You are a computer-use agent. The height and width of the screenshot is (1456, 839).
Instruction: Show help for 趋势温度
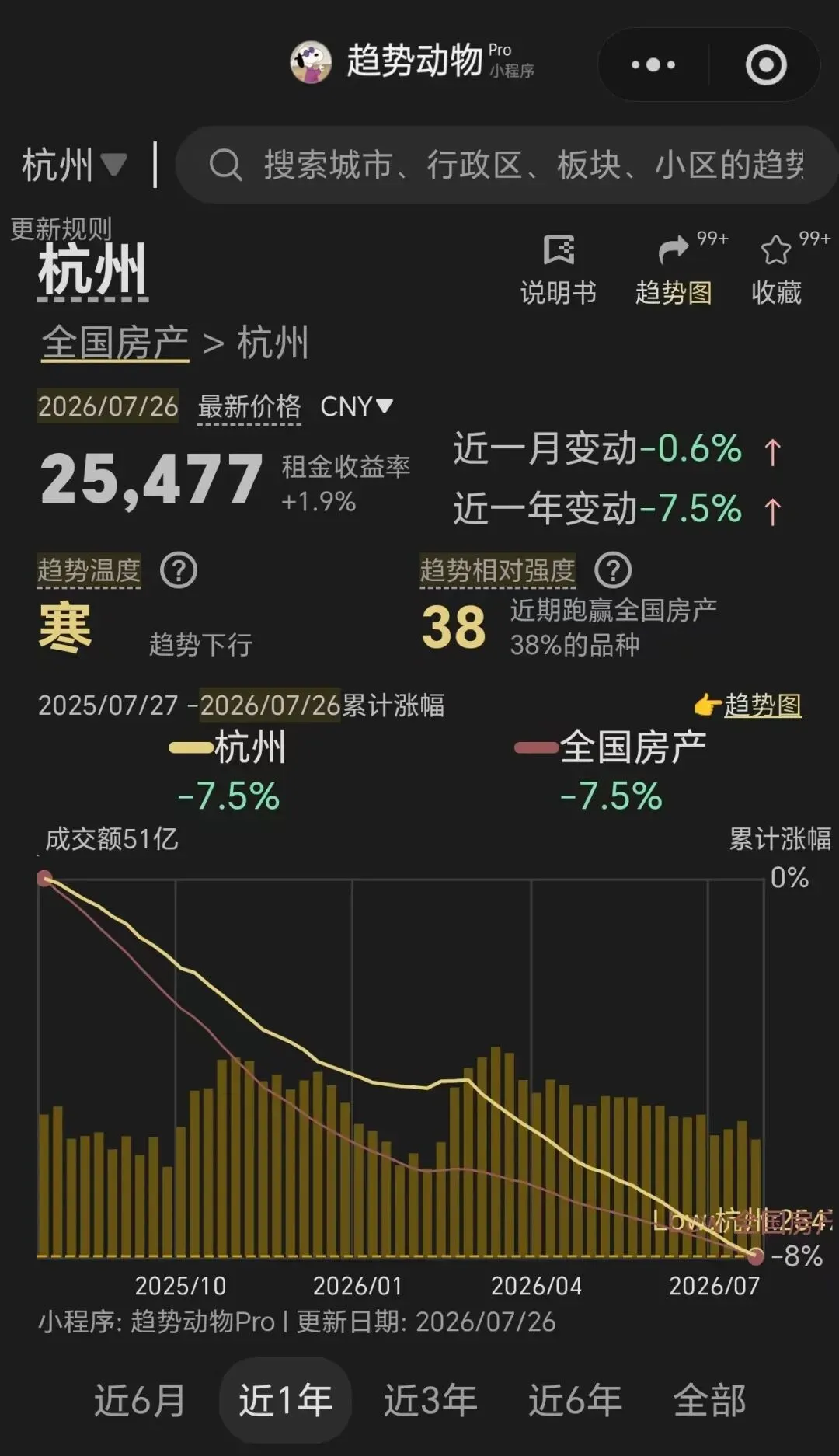[x=179, y=571]
